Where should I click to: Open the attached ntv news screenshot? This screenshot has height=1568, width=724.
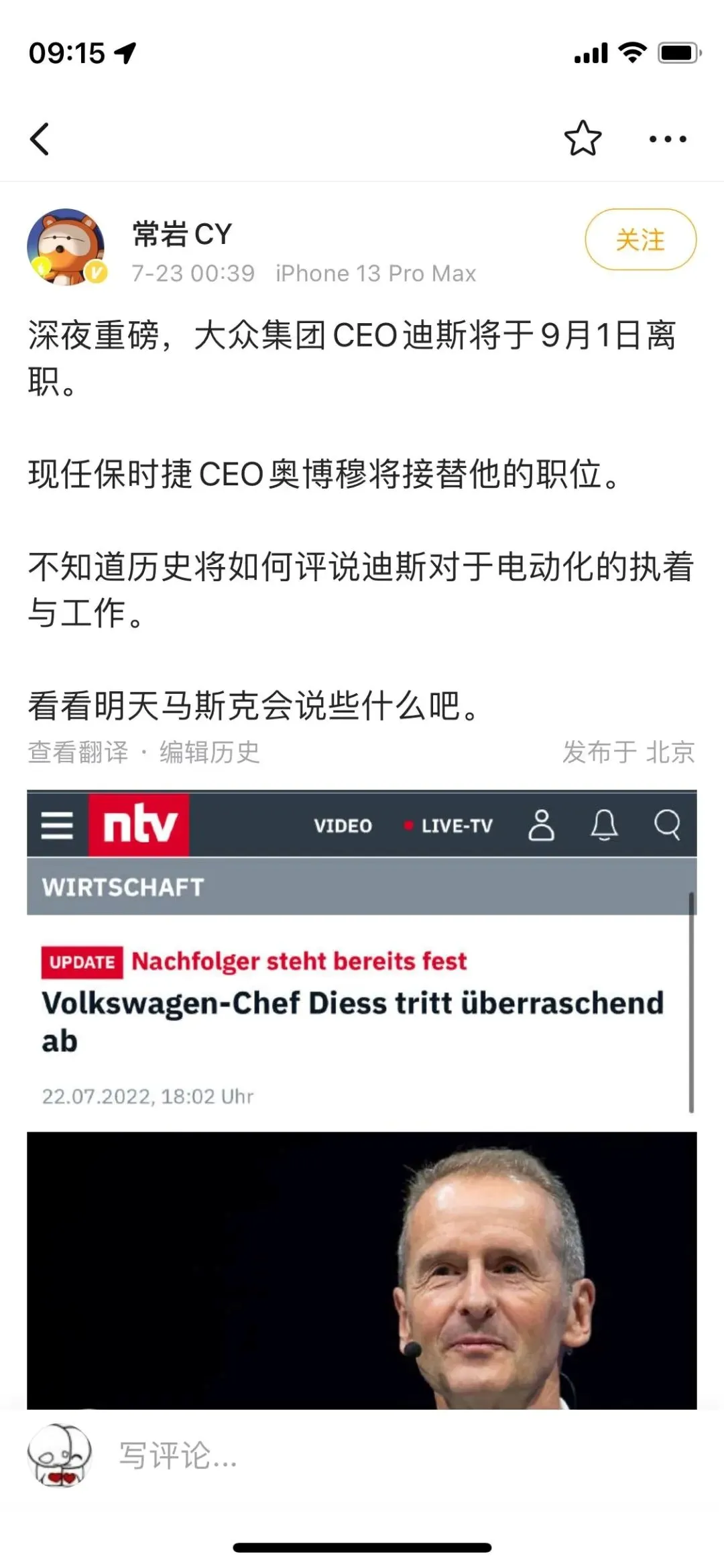click(362, 1099)
